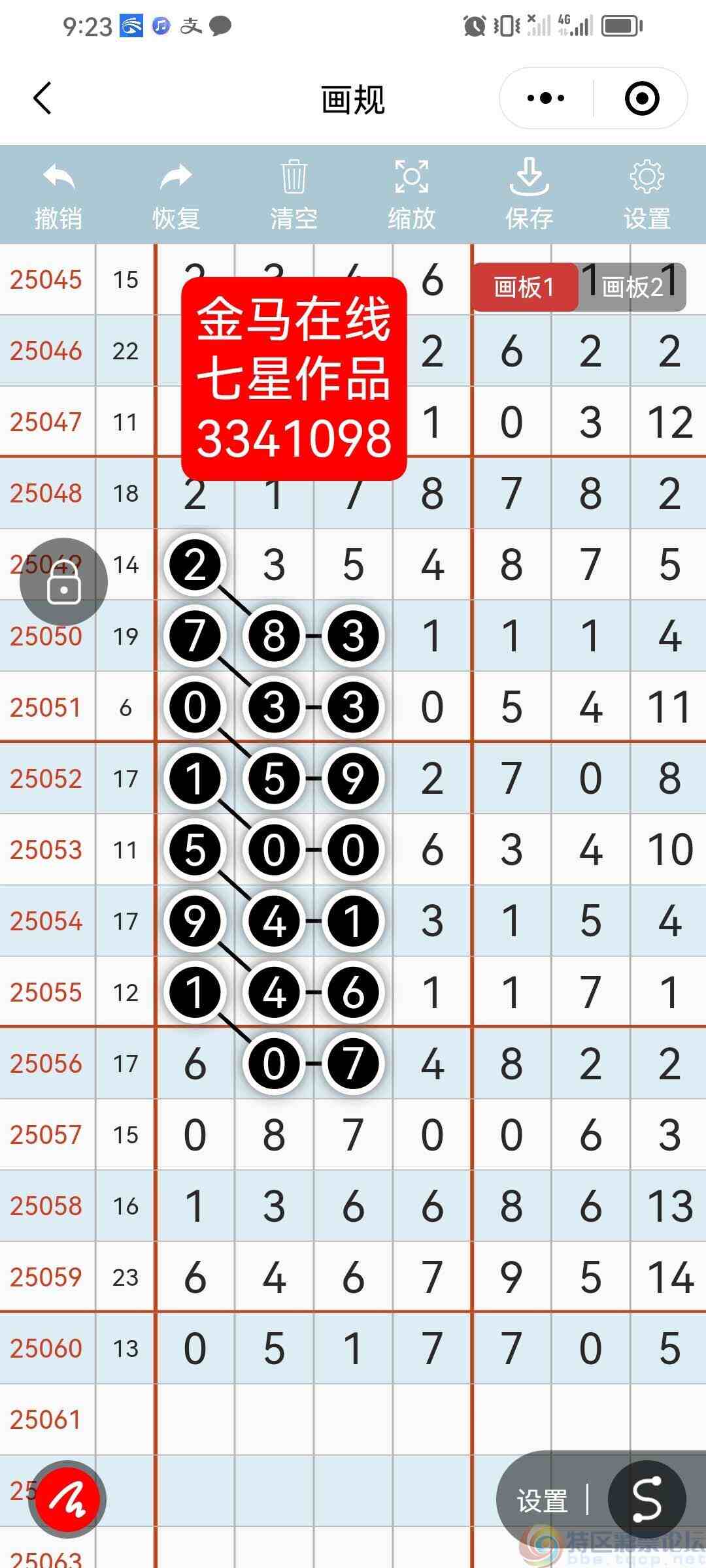Clear the canvas with 清空

(x=294, y=195)
